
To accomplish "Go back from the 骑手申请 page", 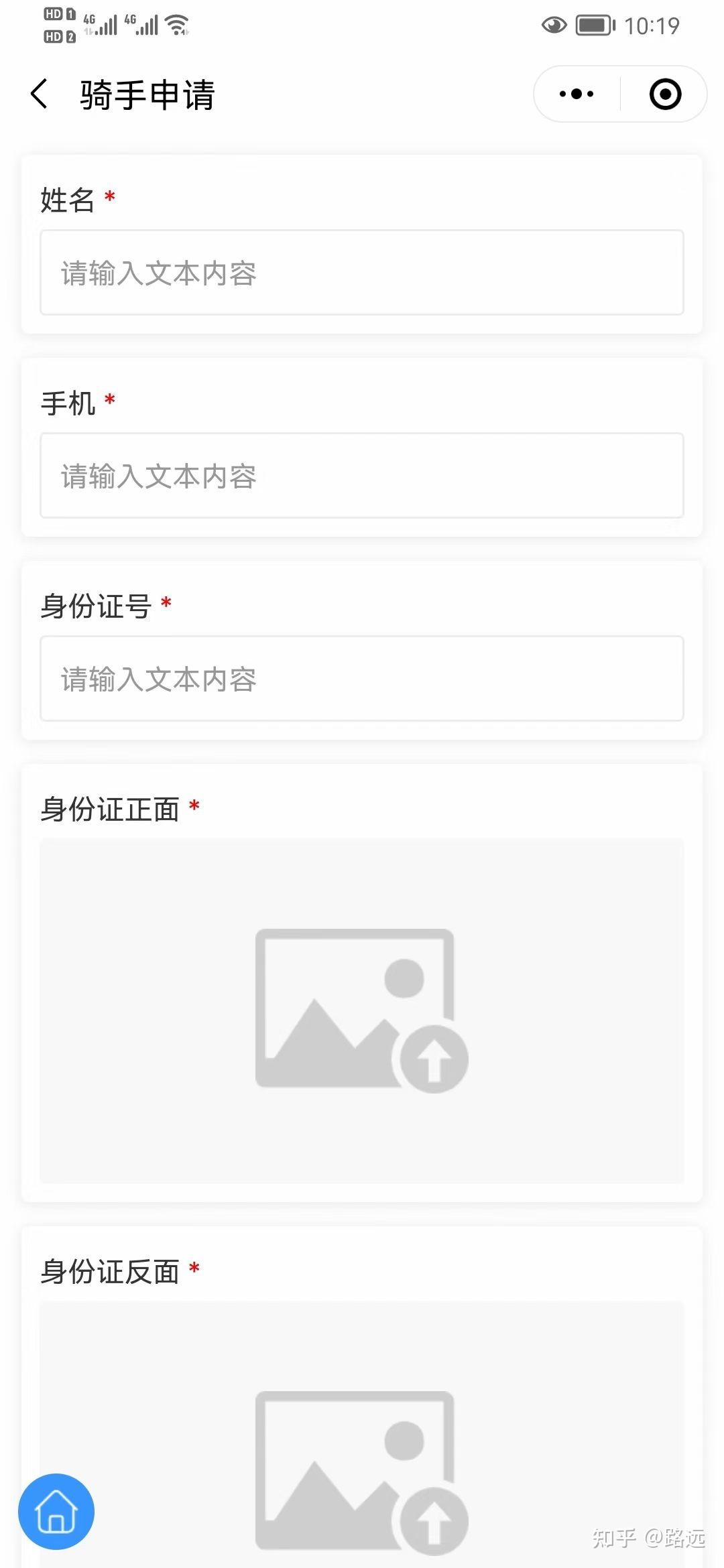I will click(x=39, y=94).
